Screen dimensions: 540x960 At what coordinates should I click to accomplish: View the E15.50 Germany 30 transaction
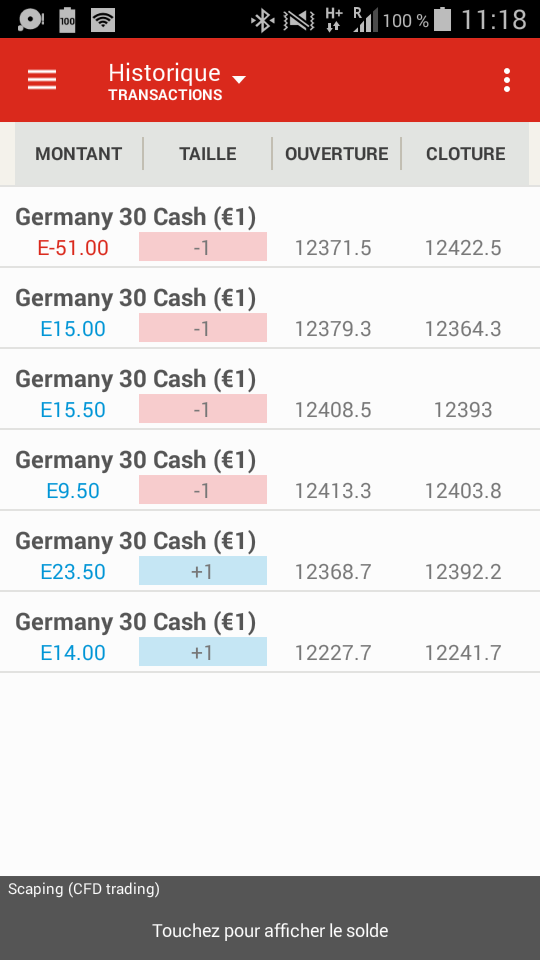pos(270,389)
